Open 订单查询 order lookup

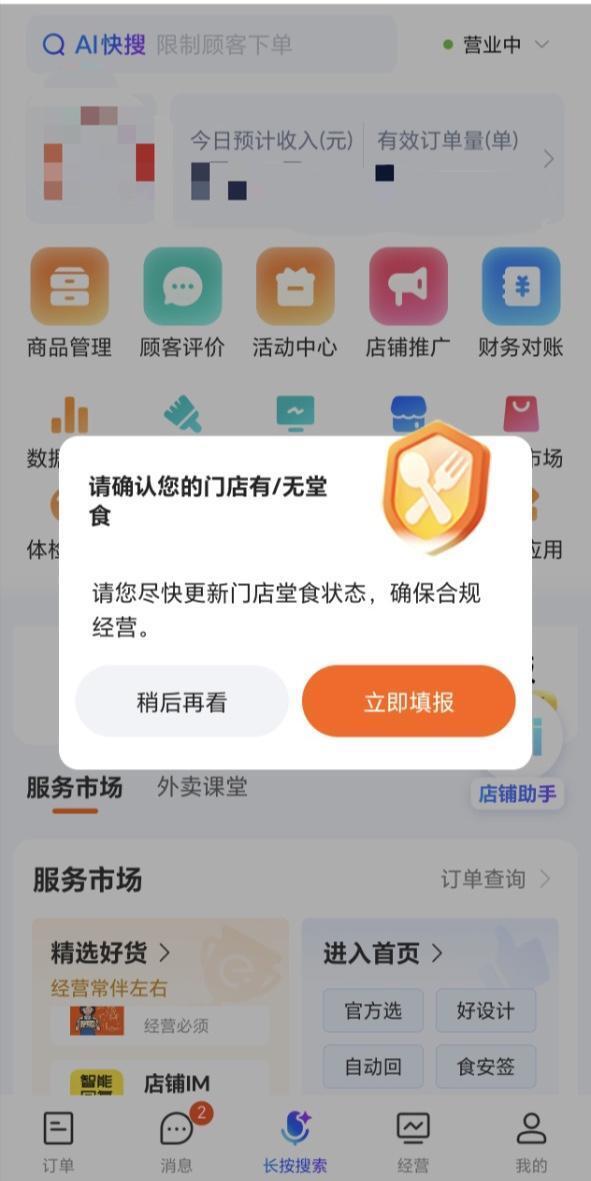click(496, 878)
